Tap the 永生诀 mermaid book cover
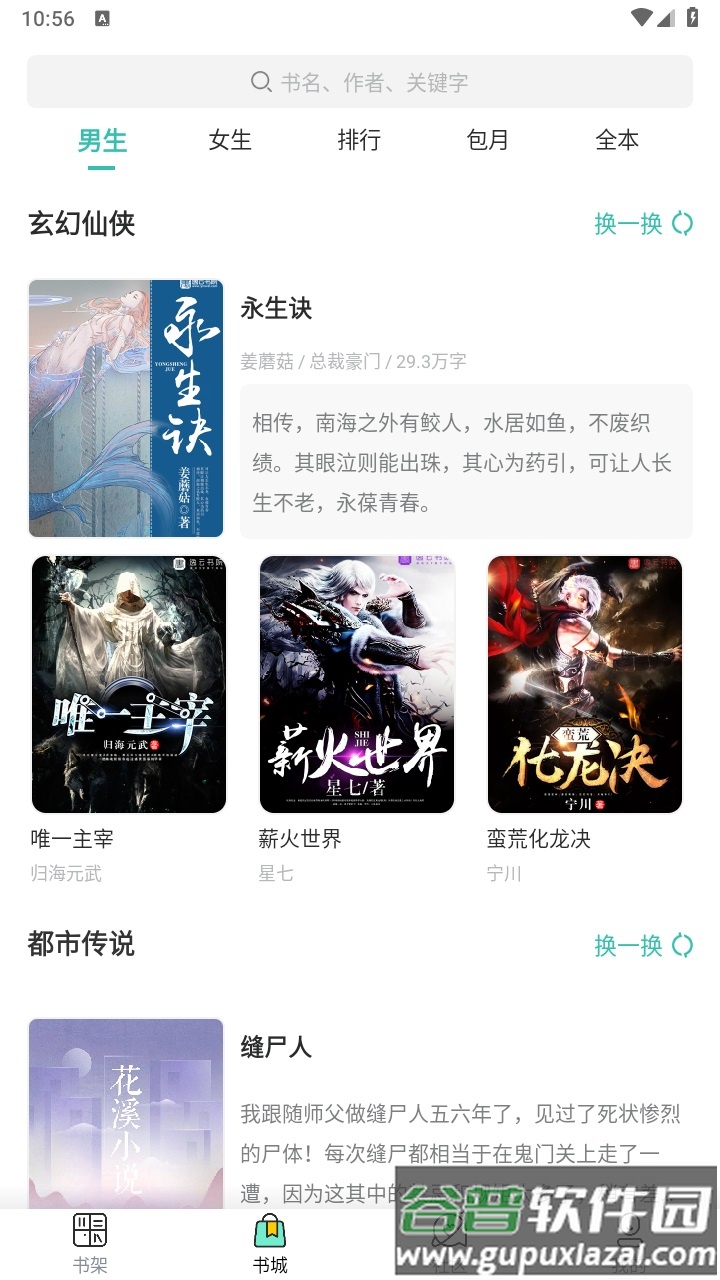 point(126,408)
